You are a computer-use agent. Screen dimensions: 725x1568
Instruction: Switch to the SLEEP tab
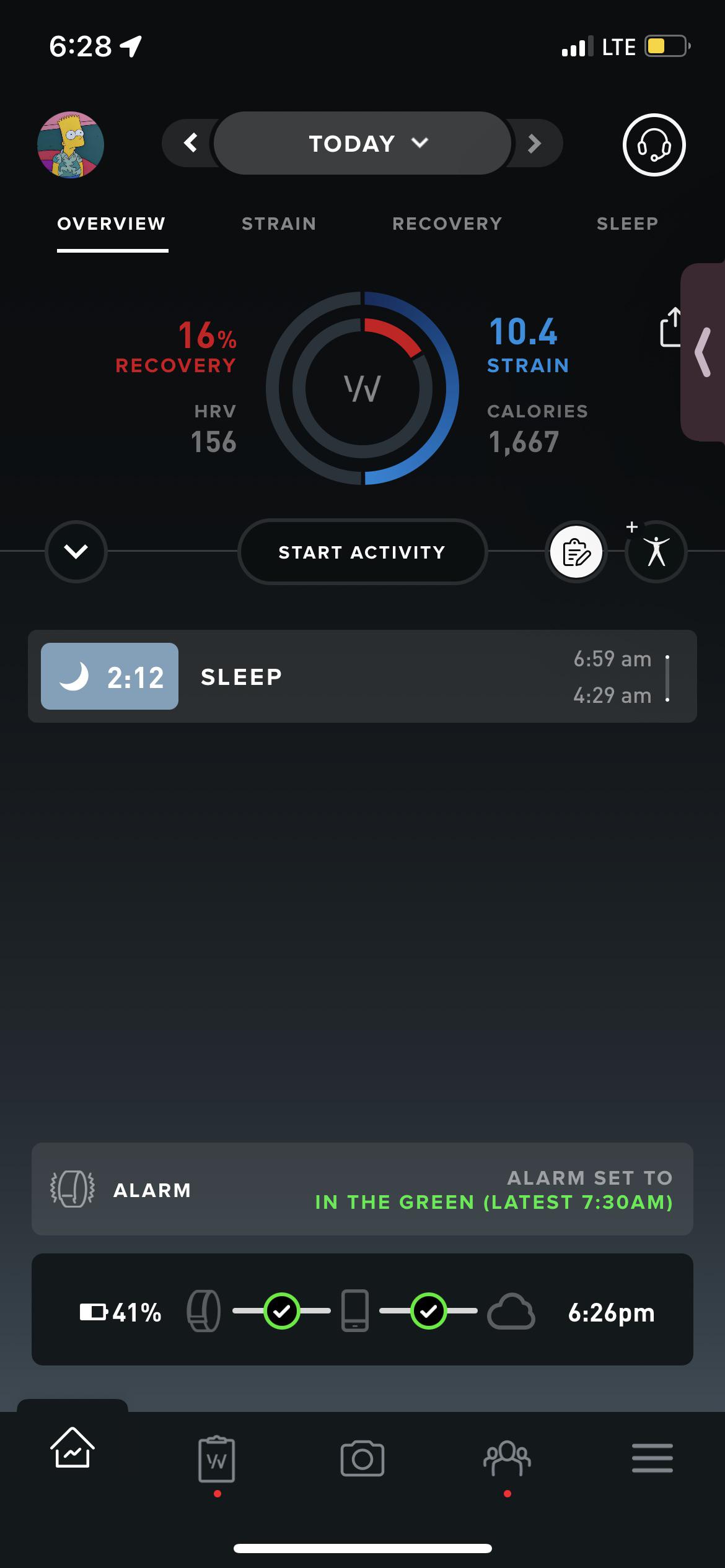pyautogui.click(x=627, y=224)
